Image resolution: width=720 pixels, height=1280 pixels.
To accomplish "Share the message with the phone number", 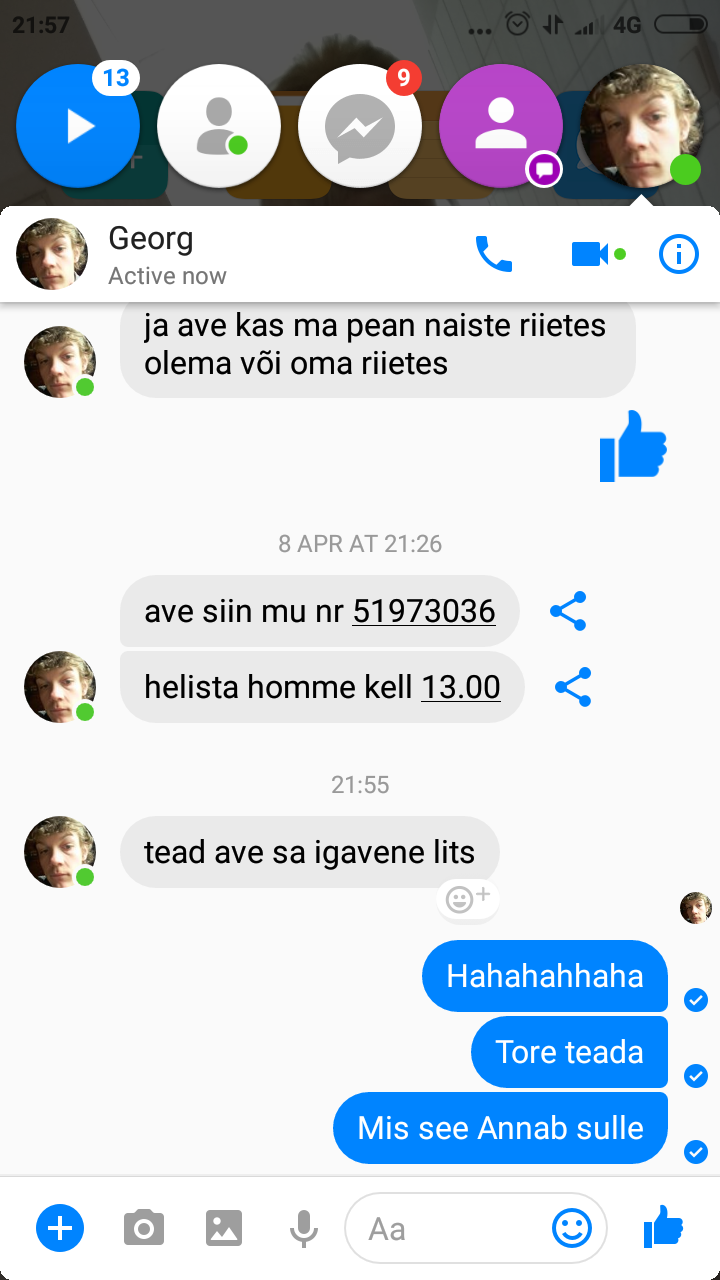I will coord(568,611).
